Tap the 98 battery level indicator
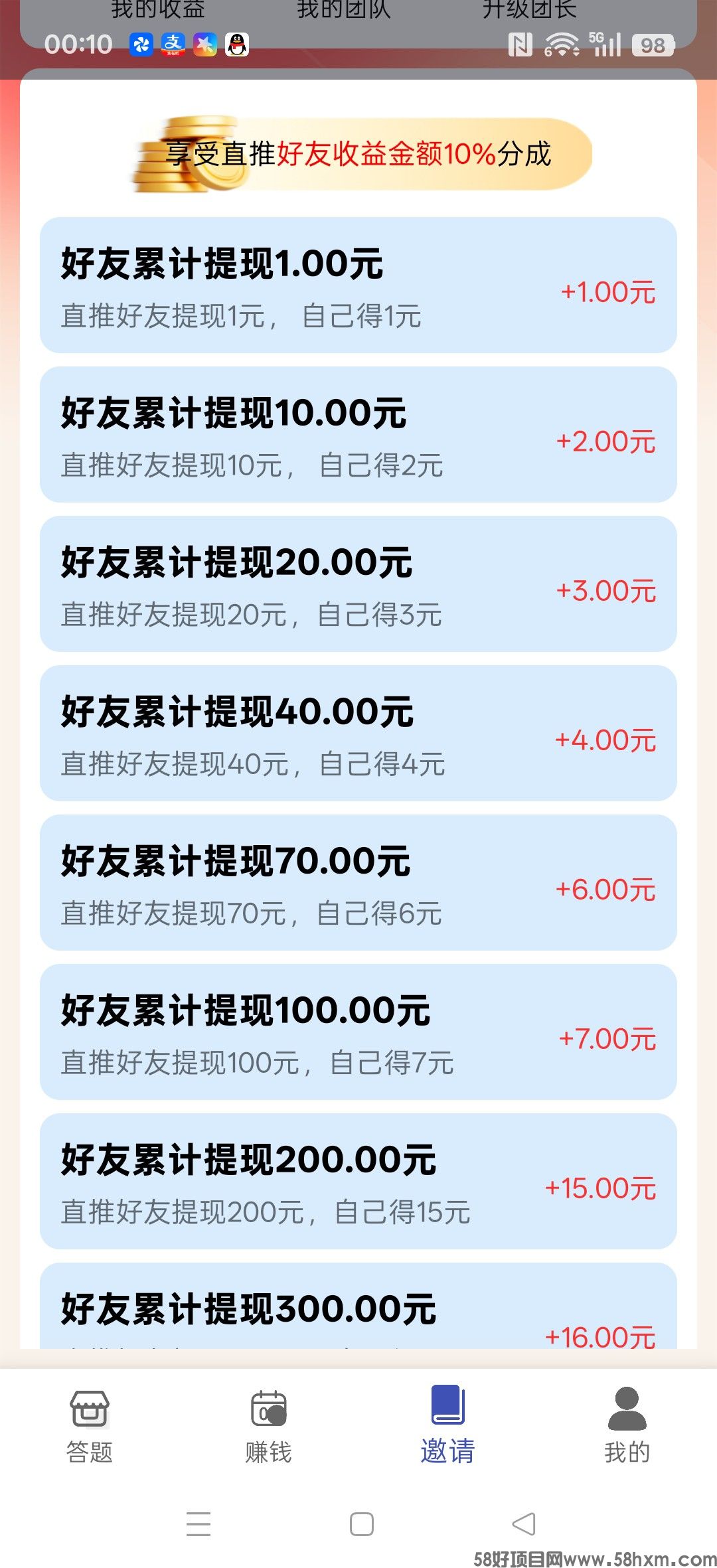Screen dimensions: 717x1568 (652, 45)
